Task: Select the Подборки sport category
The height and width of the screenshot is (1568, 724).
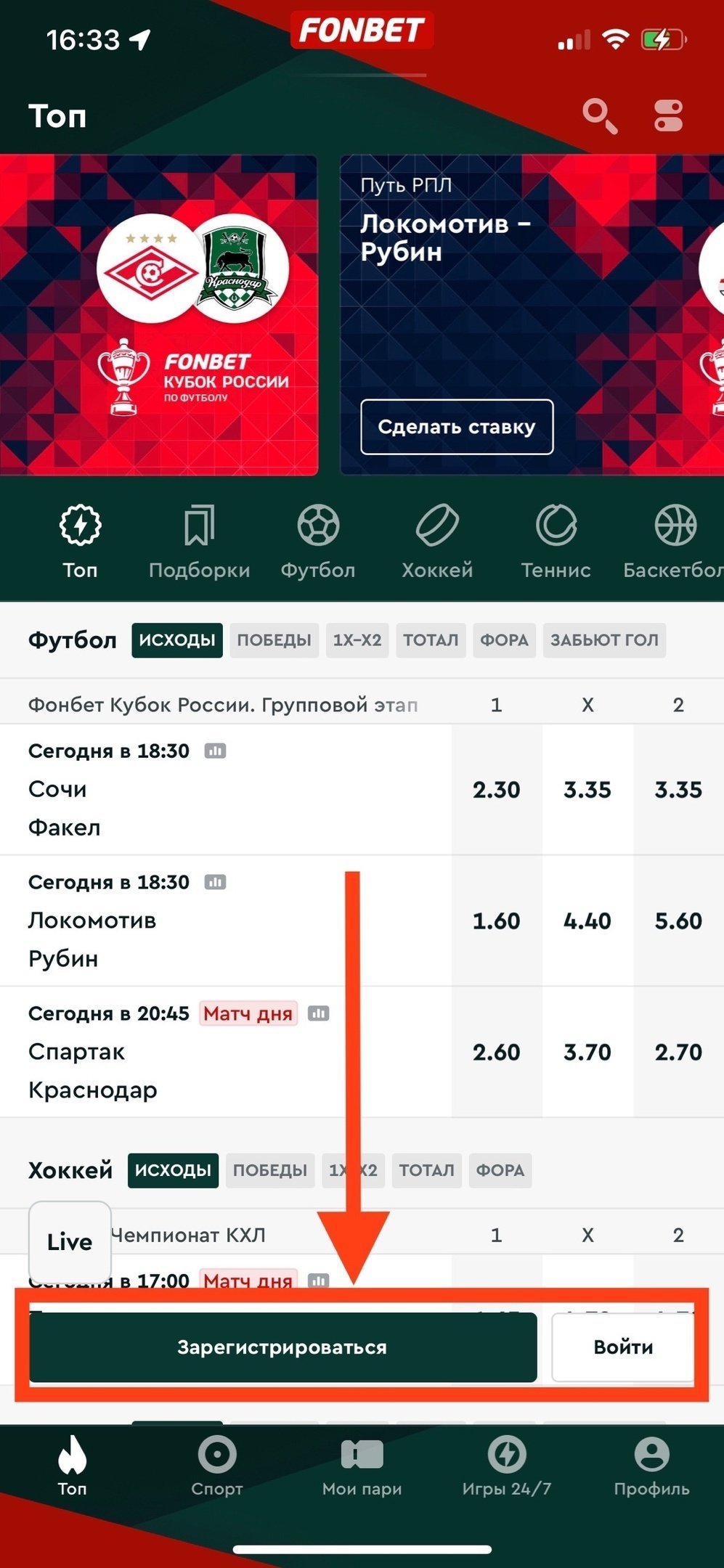Action: [199, 541]
